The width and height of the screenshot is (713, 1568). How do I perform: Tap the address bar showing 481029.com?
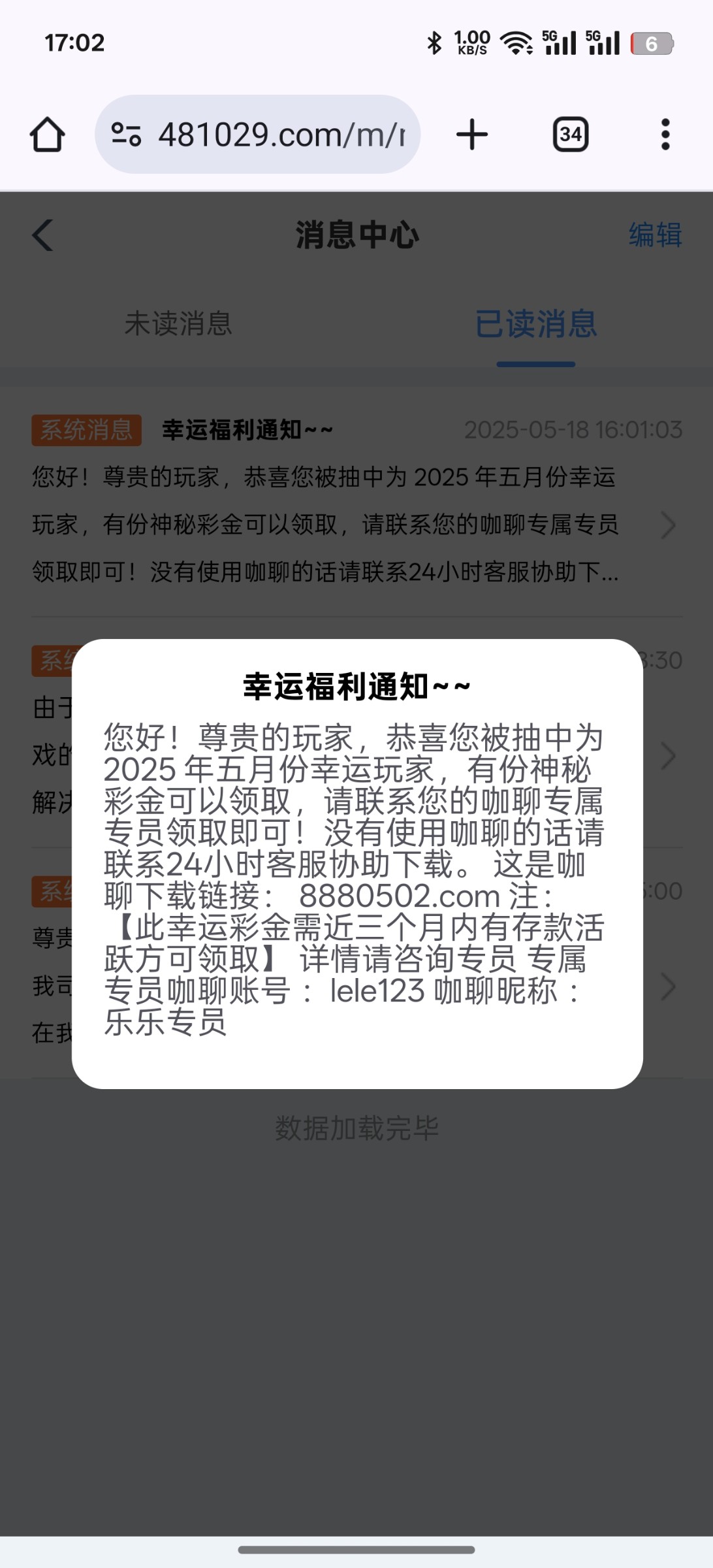pyautogui.click(x=281, y=134)
